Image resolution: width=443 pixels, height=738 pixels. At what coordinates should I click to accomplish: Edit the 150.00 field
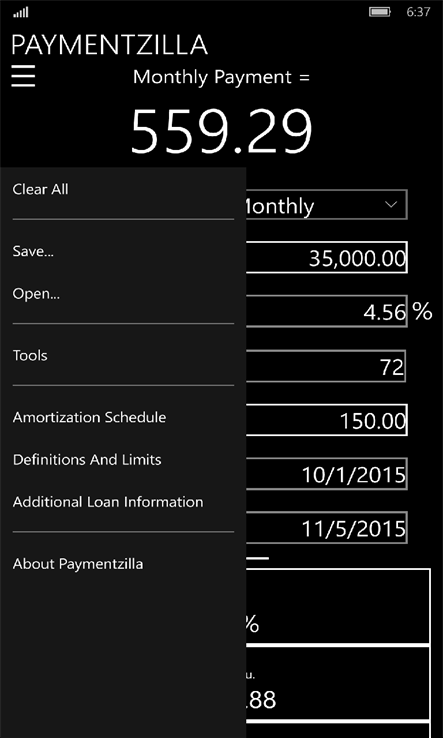326,420
